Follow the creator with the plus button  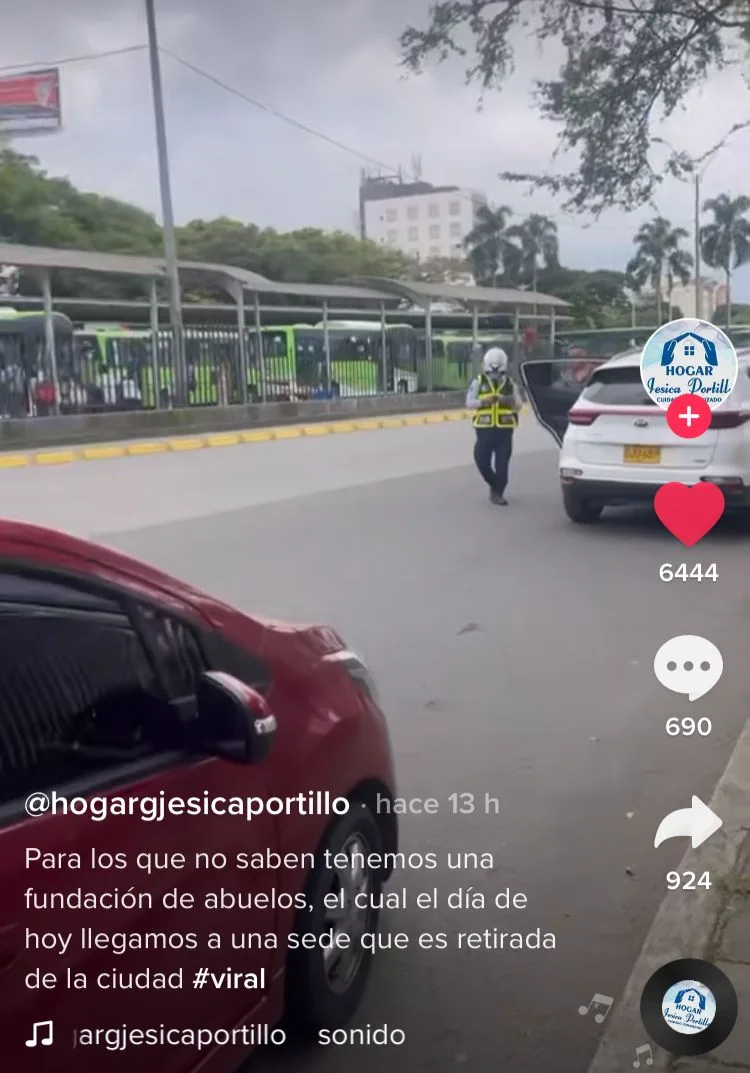(x=688, y=416)
